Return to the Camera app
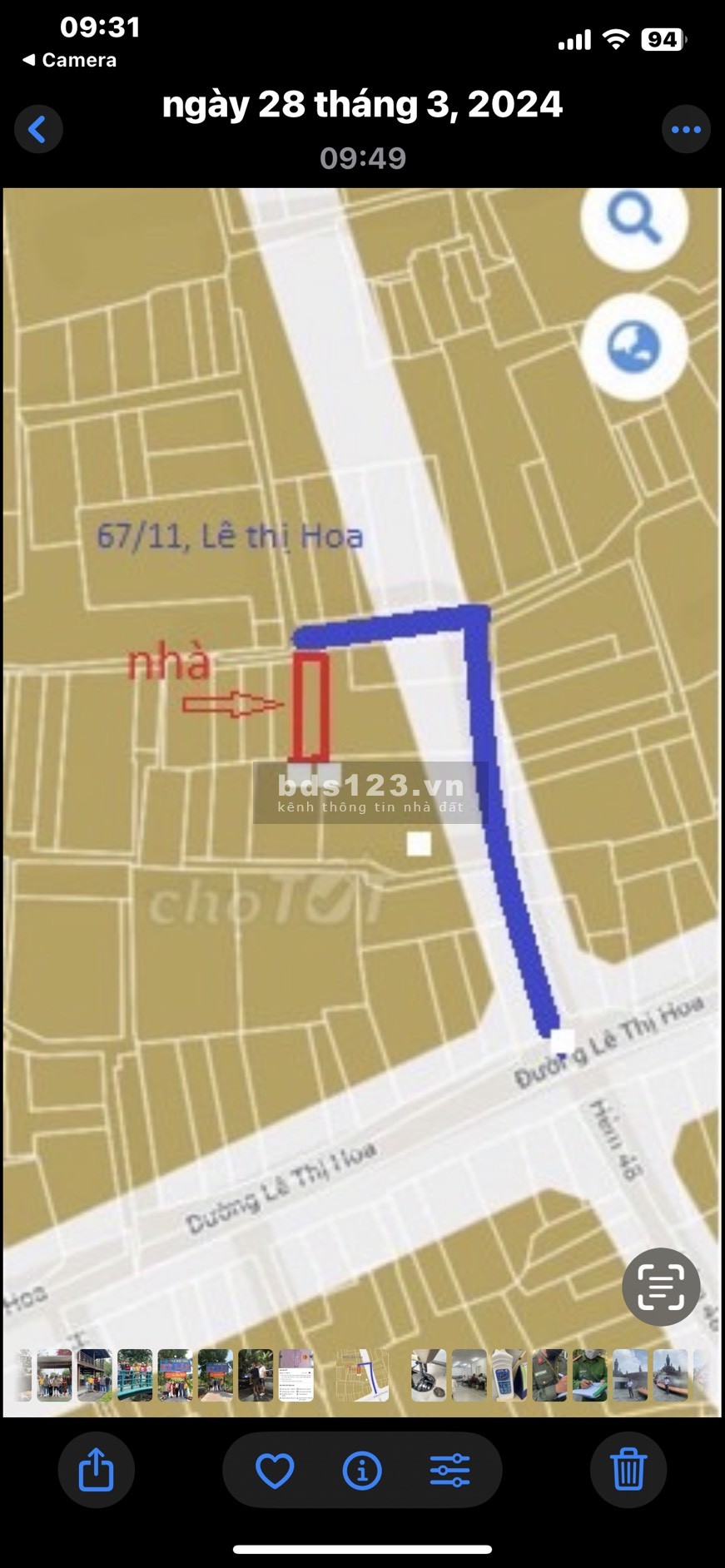The width and height of the screenshot is (725, 1568). tap(70, 60)
